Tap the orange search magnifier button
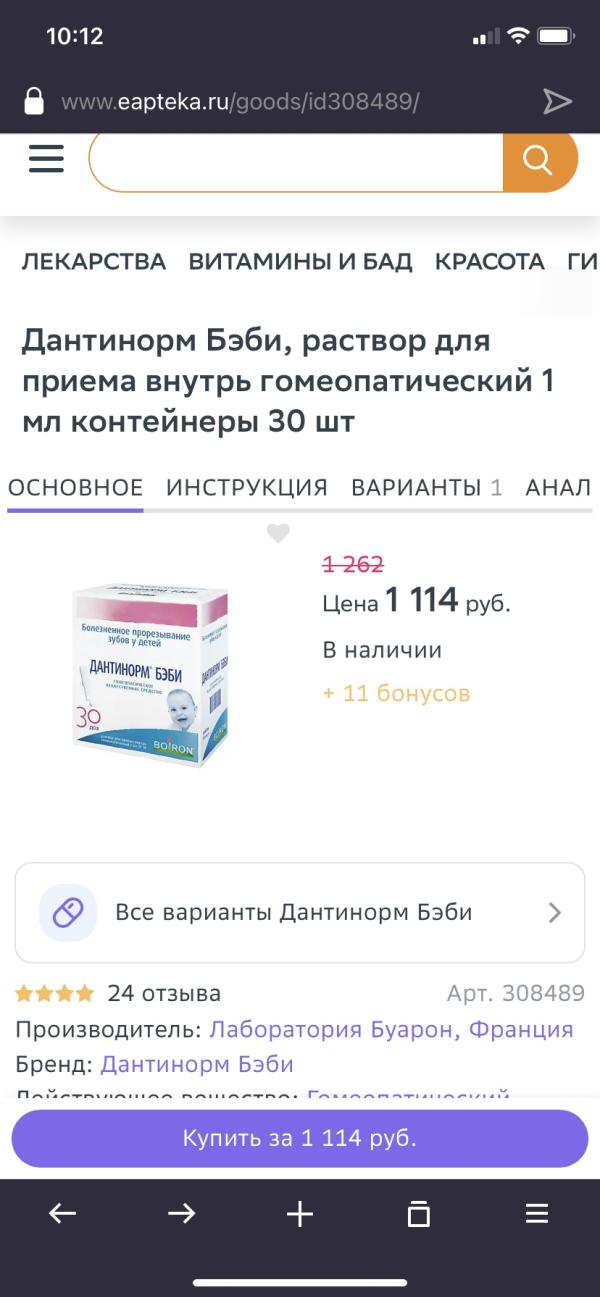 coord(539,160)
